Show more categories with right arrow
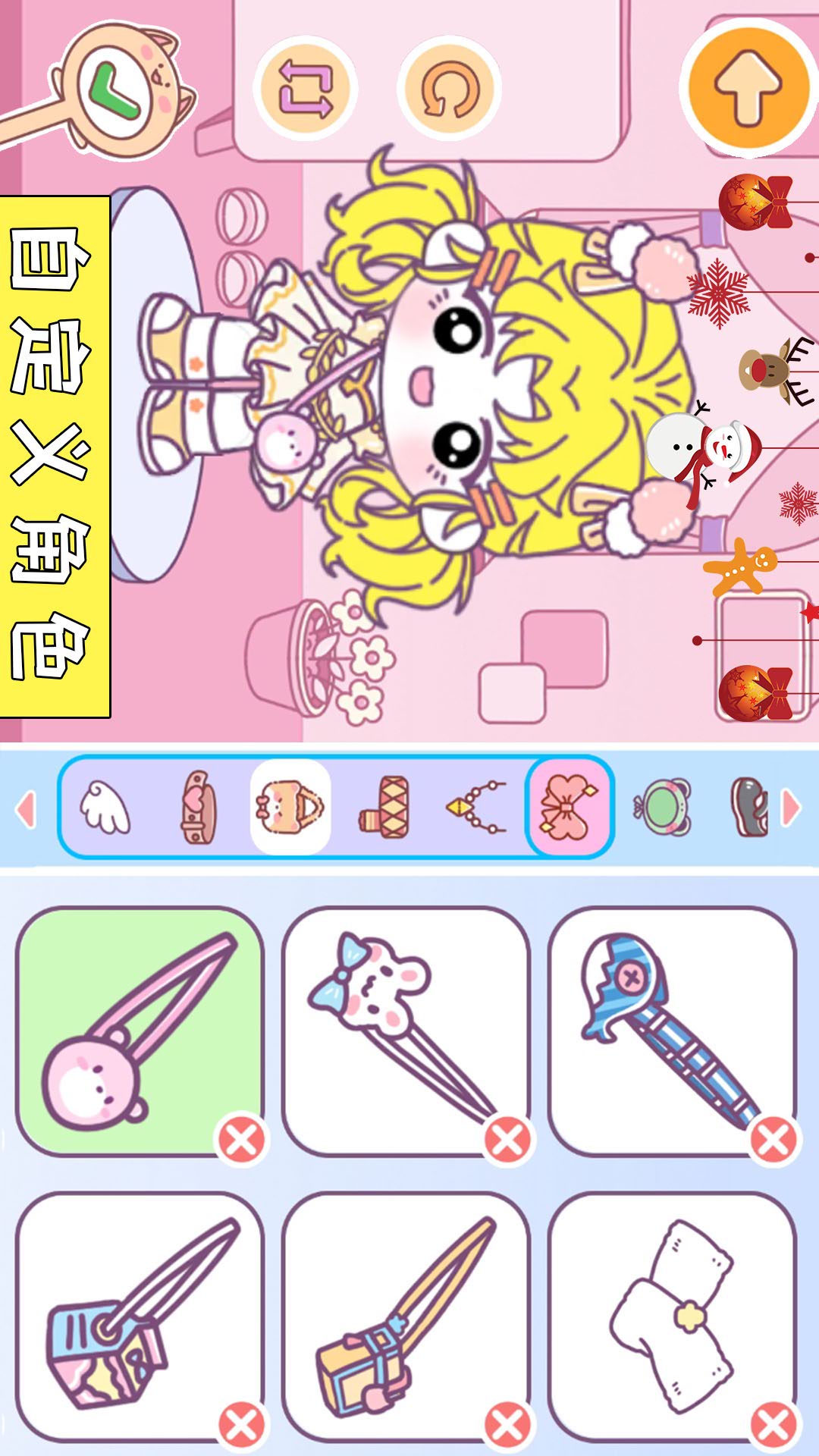Image resolution: width=819 pixels, height=1456 pixels. [792, 808]
